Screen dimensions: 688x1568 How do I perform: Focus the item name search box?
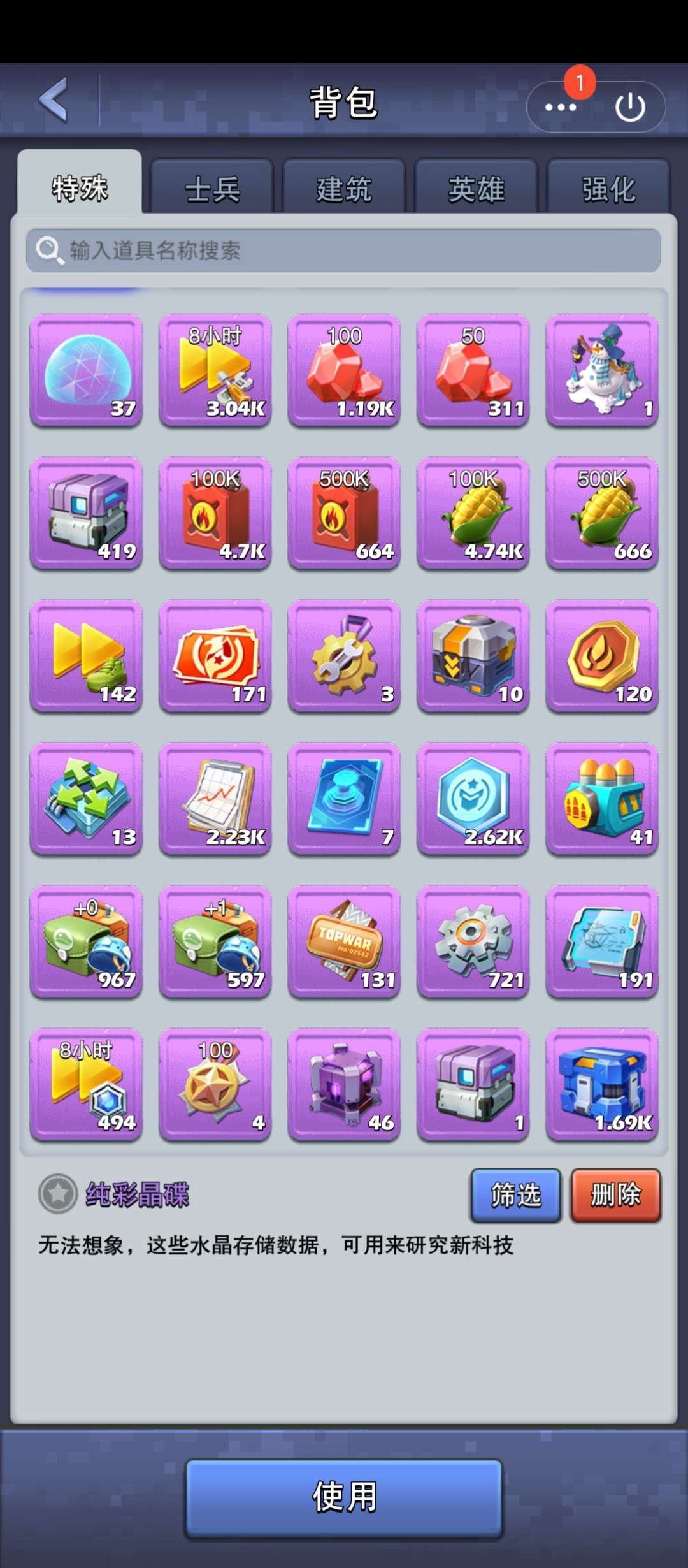pyautogui.click(x=344, y=250)
